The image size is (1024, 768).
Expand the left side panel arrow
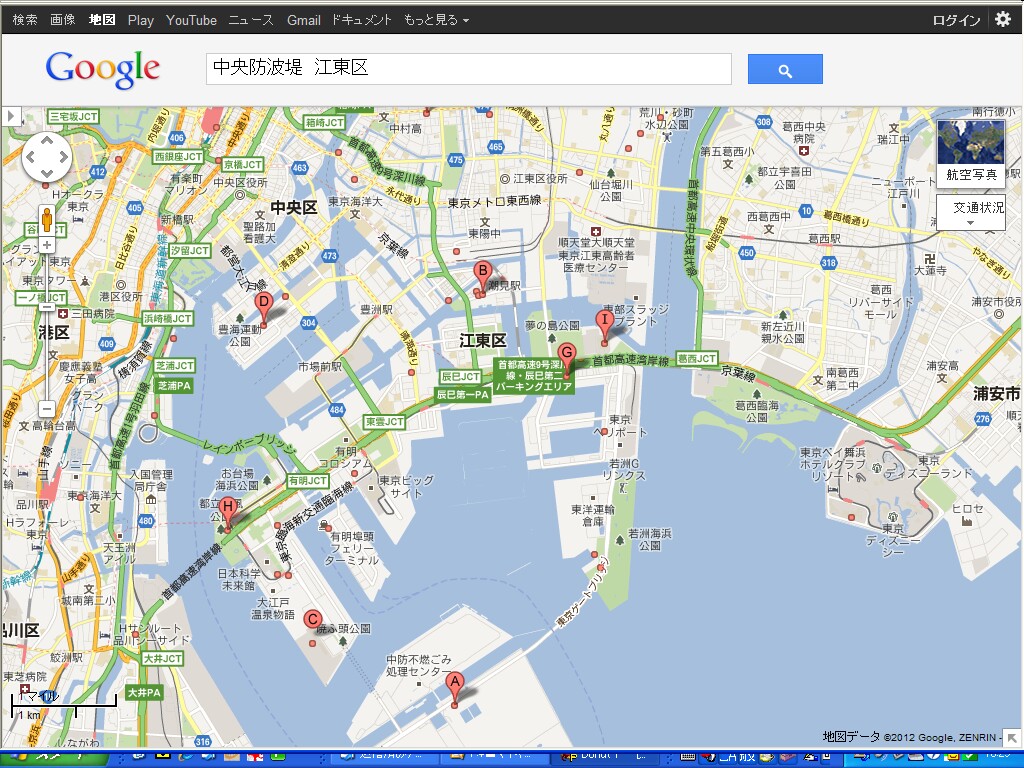pos(12,116)
